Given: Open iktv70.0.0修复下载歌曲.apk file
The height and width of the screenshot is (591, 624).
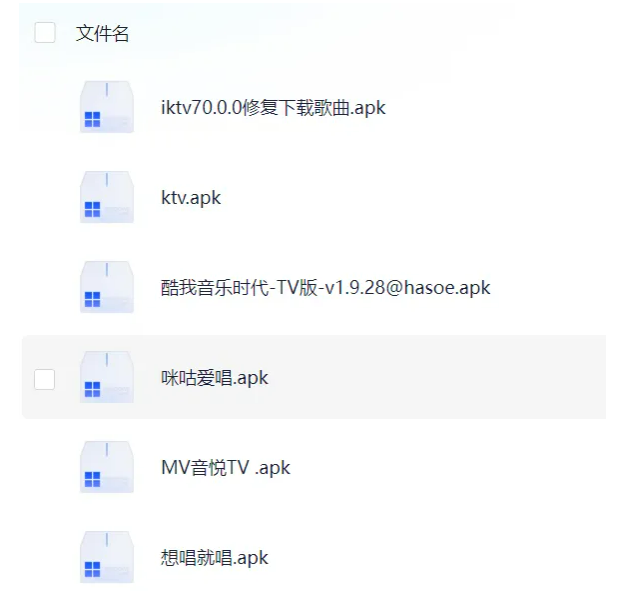Looking at the screenshot, I should point(272,108).
